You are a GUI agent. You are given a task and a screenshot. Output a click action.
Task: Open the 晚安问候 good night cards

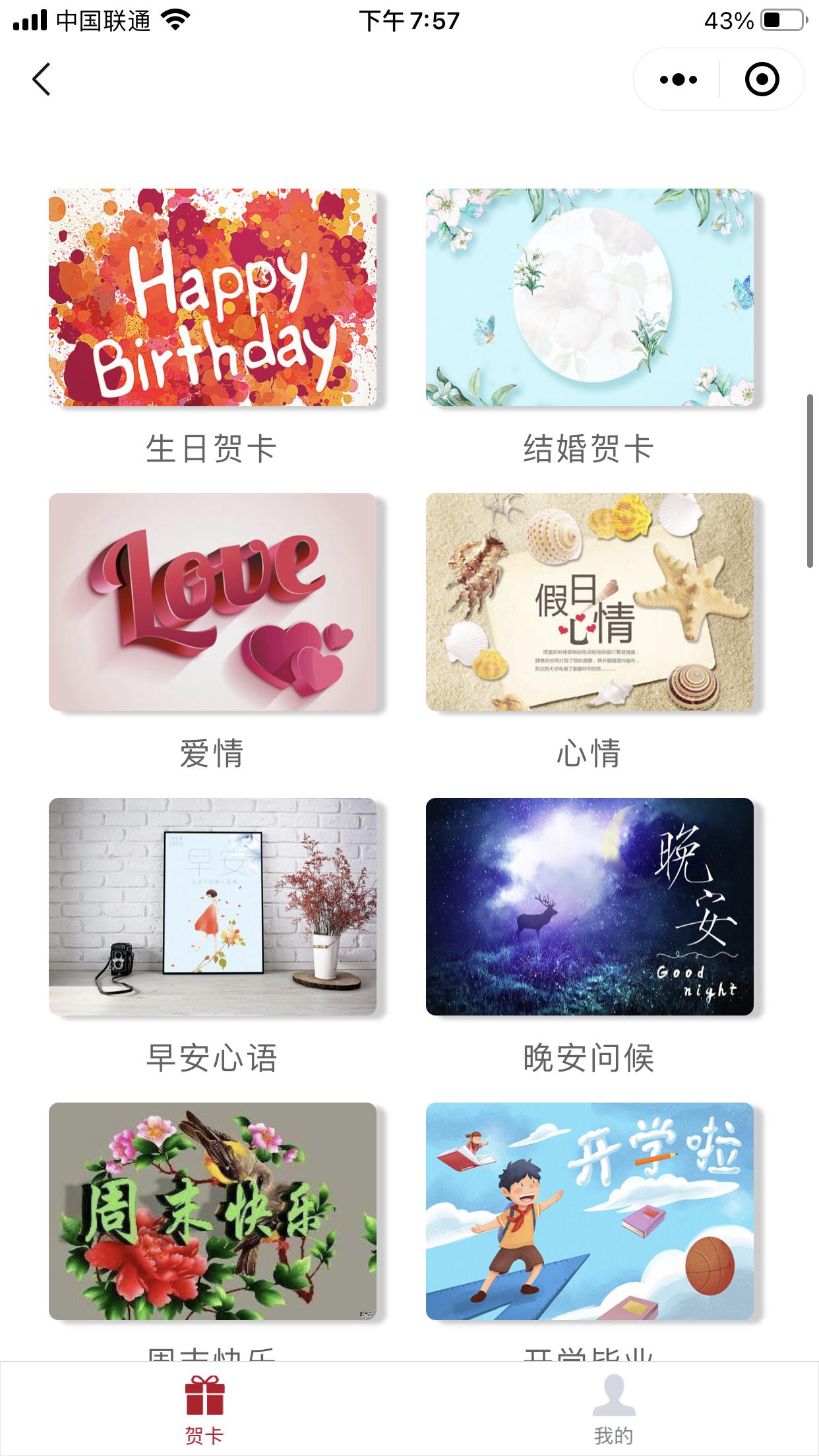(x=590, y=907)
